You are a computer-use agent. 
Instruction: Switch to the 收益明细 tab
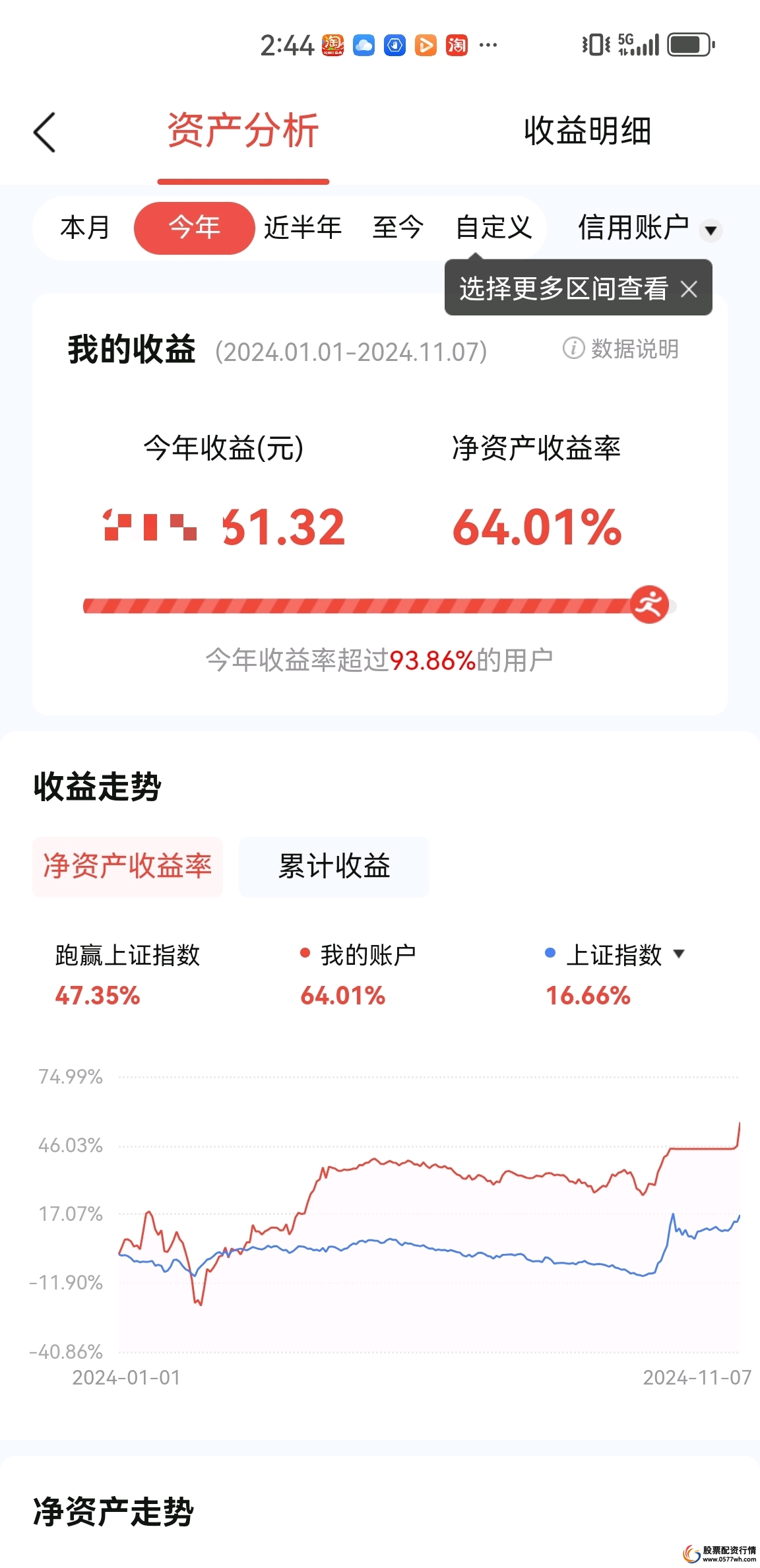tap(586, 132)
